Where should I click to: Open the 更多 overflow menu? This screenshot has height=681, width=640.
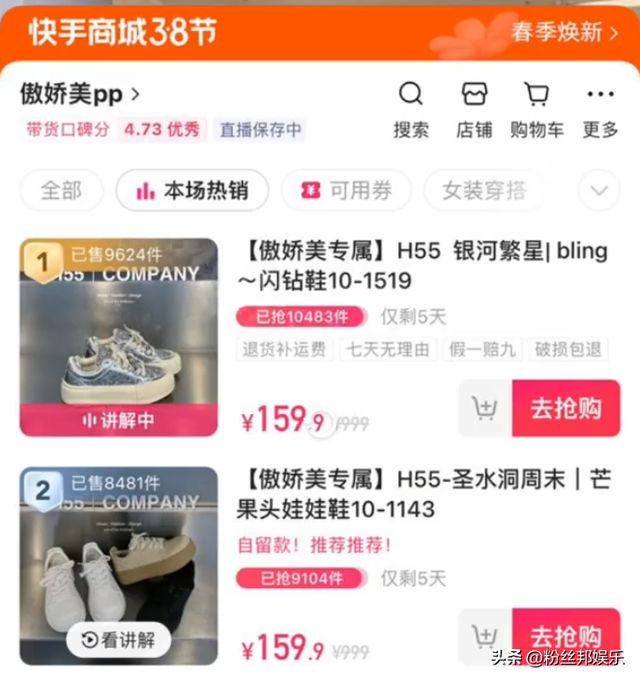click(x=600, y=110)
